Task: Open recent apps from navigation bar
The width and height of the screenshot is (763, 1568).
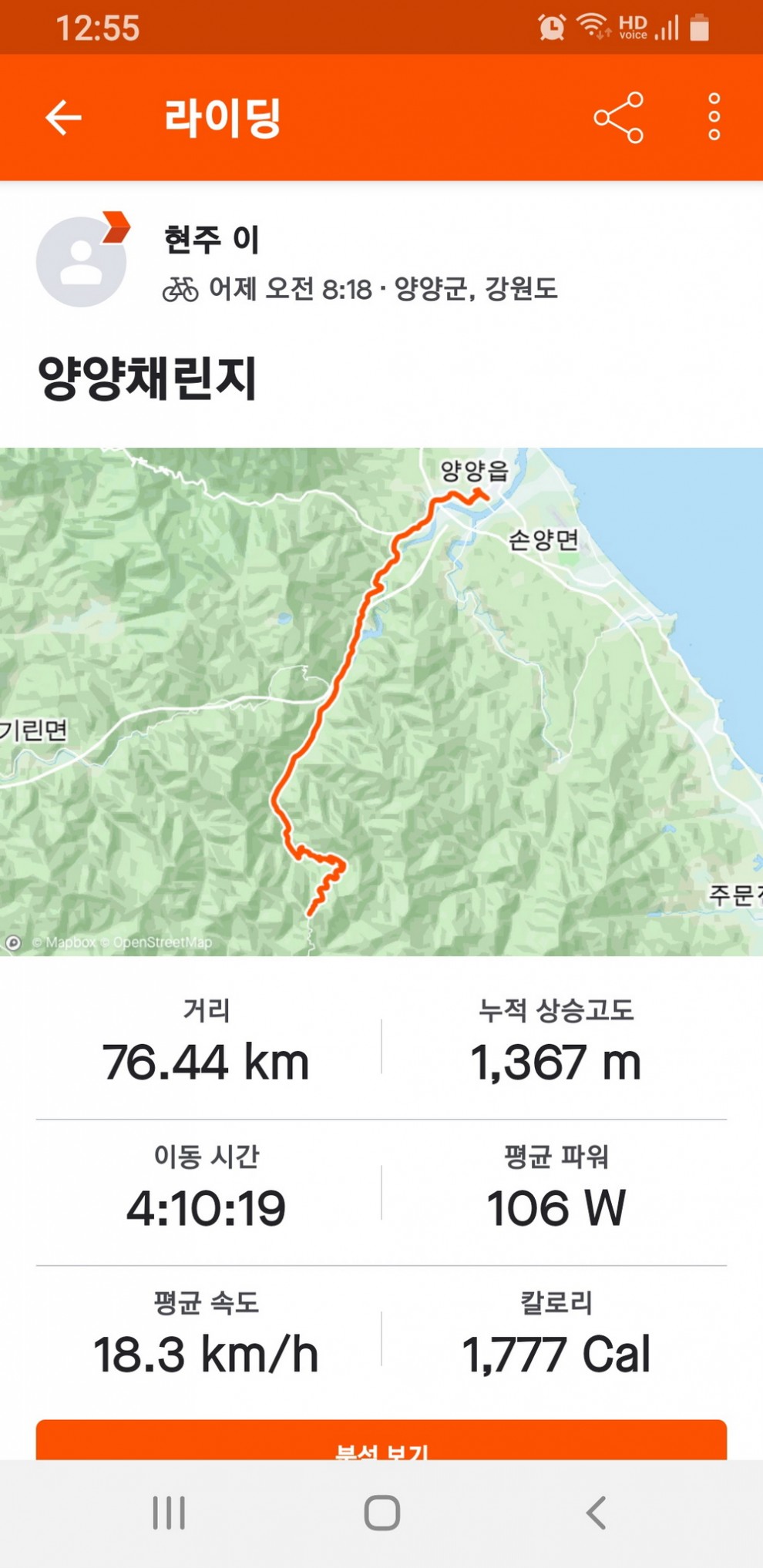Action: (169, 1513)
